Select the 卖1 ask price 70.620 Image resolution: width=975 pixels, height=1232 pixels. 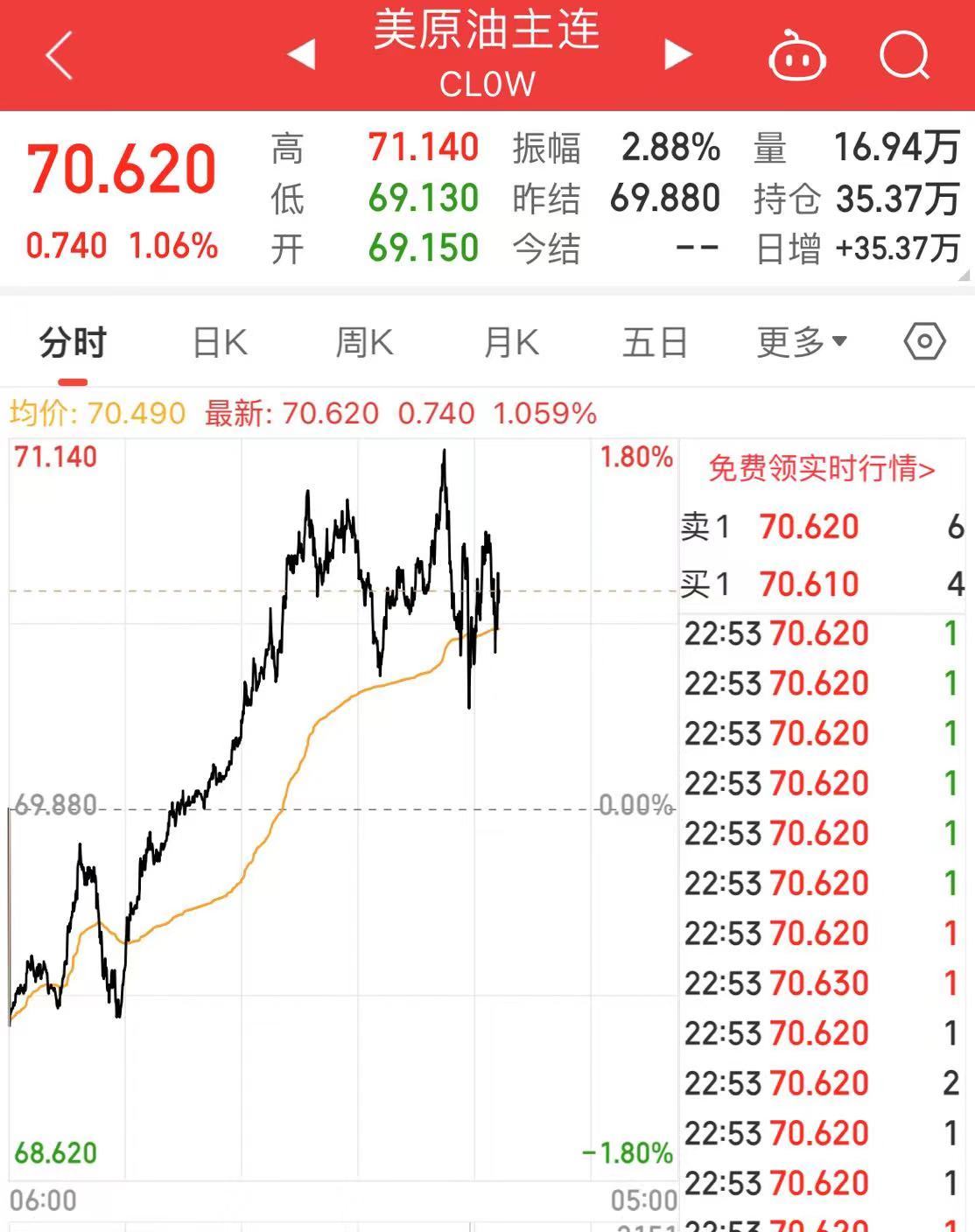point(806,527)
